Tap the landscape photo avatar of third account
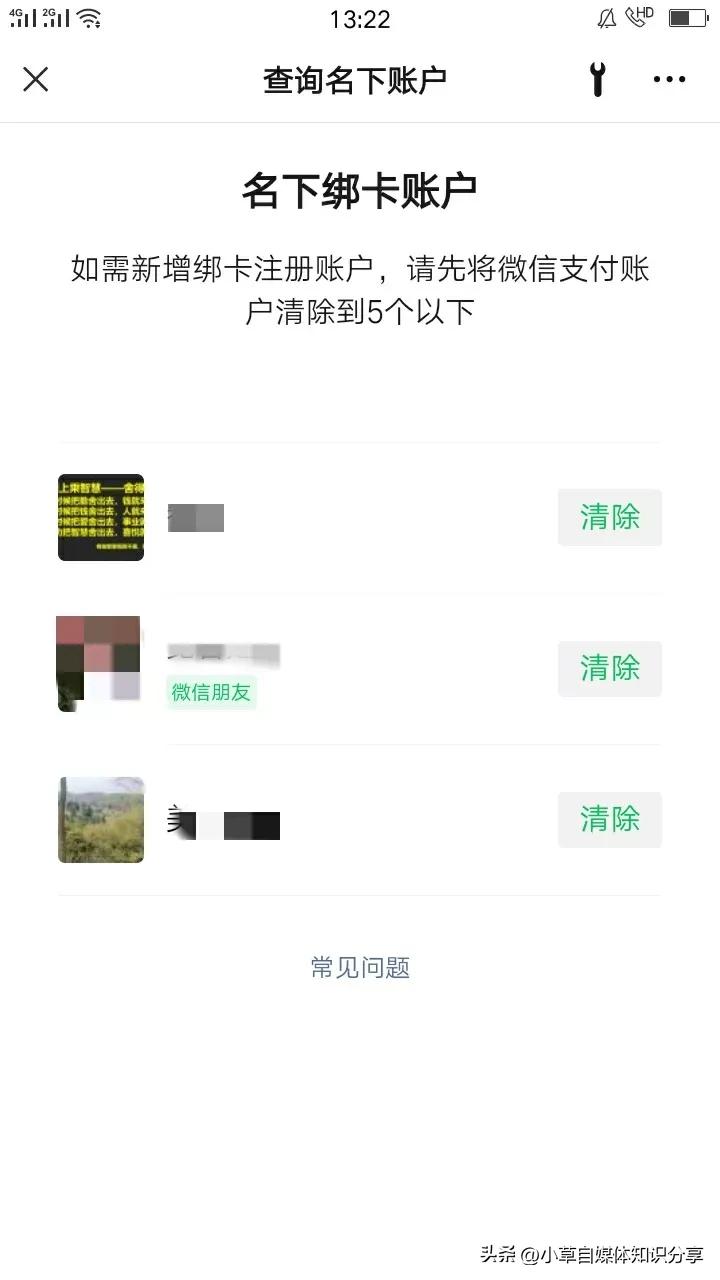Image resolution: width=720 pixels, height=1280 pixels. (100, 819)
